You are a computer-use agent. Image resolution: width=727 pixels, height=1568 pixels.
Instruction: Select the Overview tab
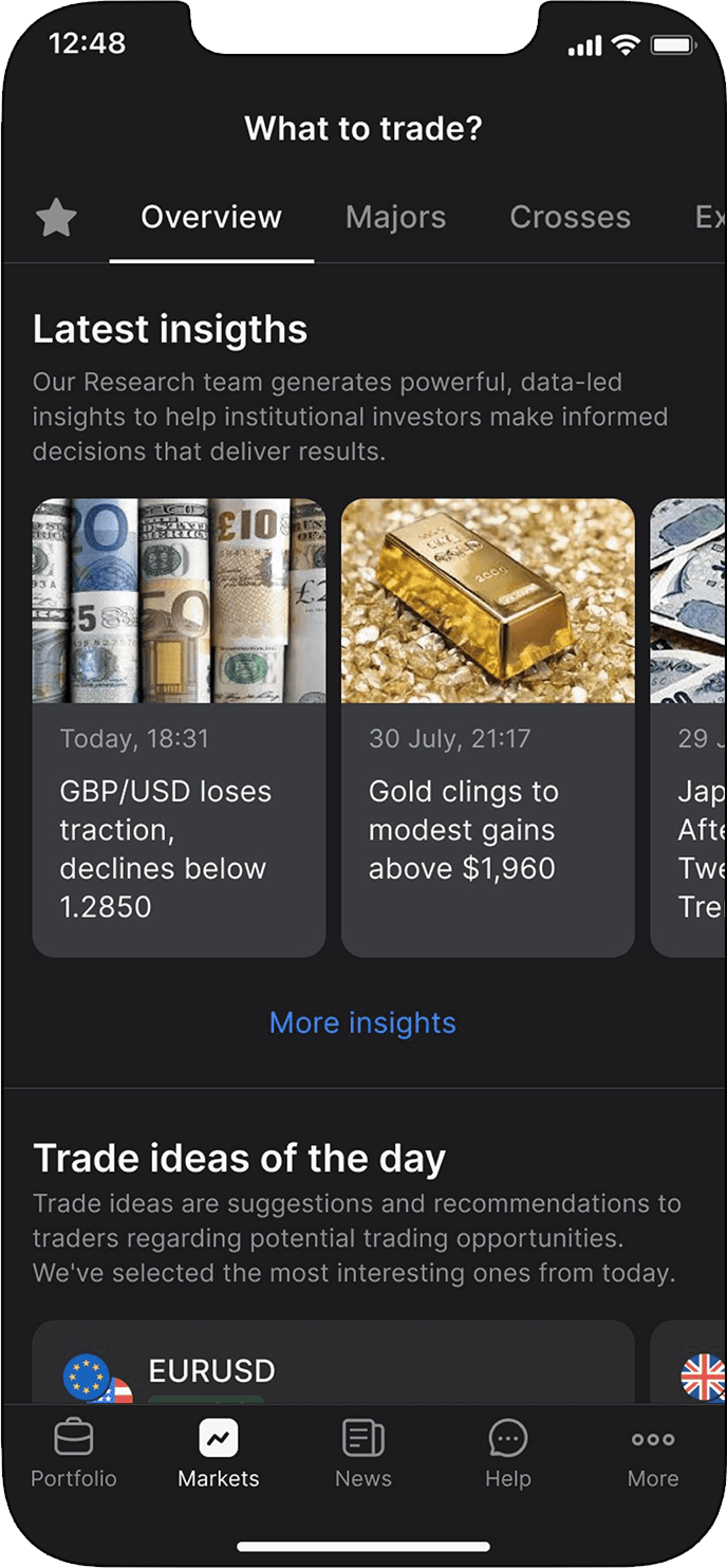pyautogui.click(x=211, y=218)
